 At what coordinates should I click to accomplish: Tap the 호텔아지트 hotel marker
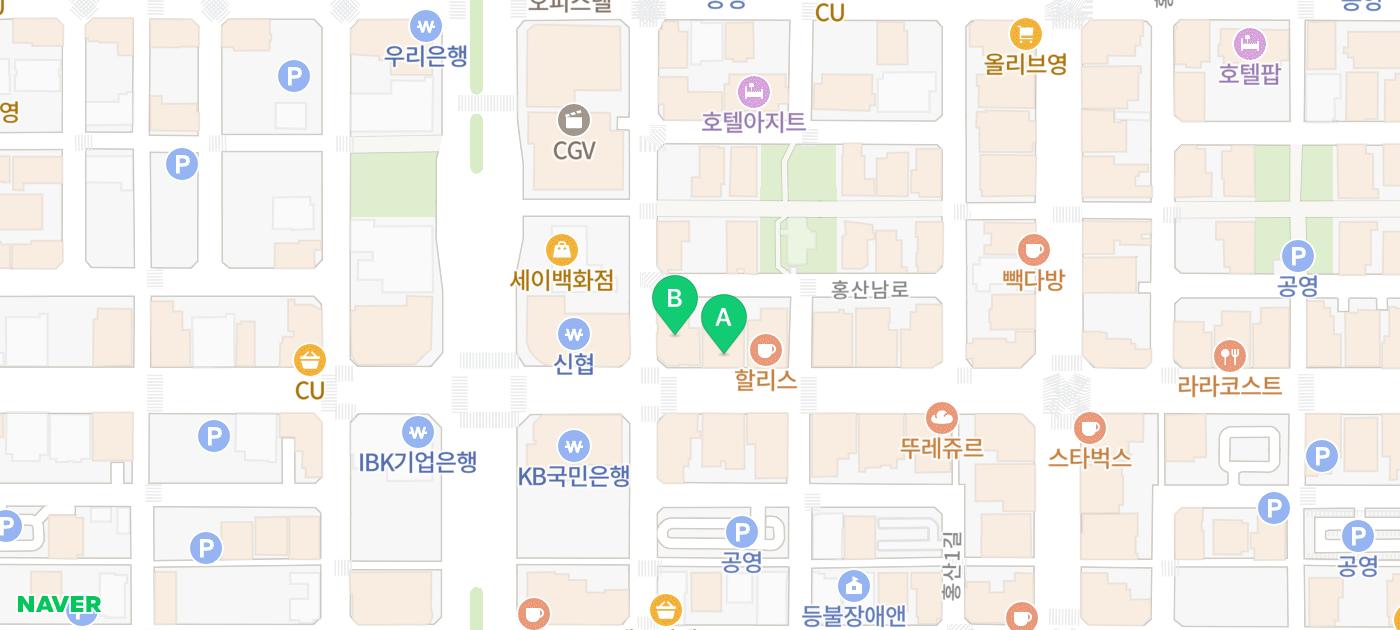(753, 93)
